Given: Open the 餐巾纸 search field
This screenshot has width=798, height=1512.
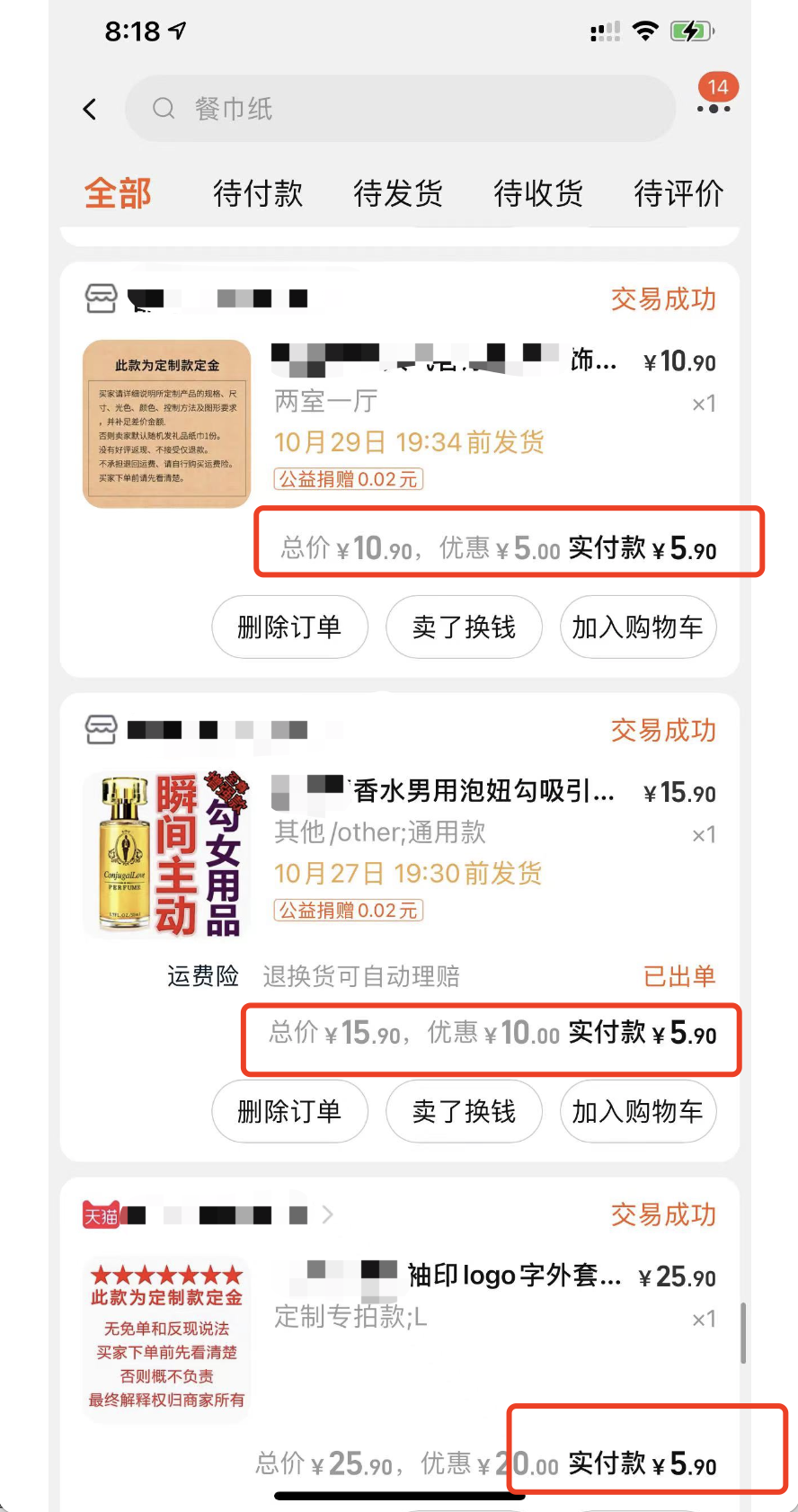Looking at the screenshot, I should click(x=400, y=109).
